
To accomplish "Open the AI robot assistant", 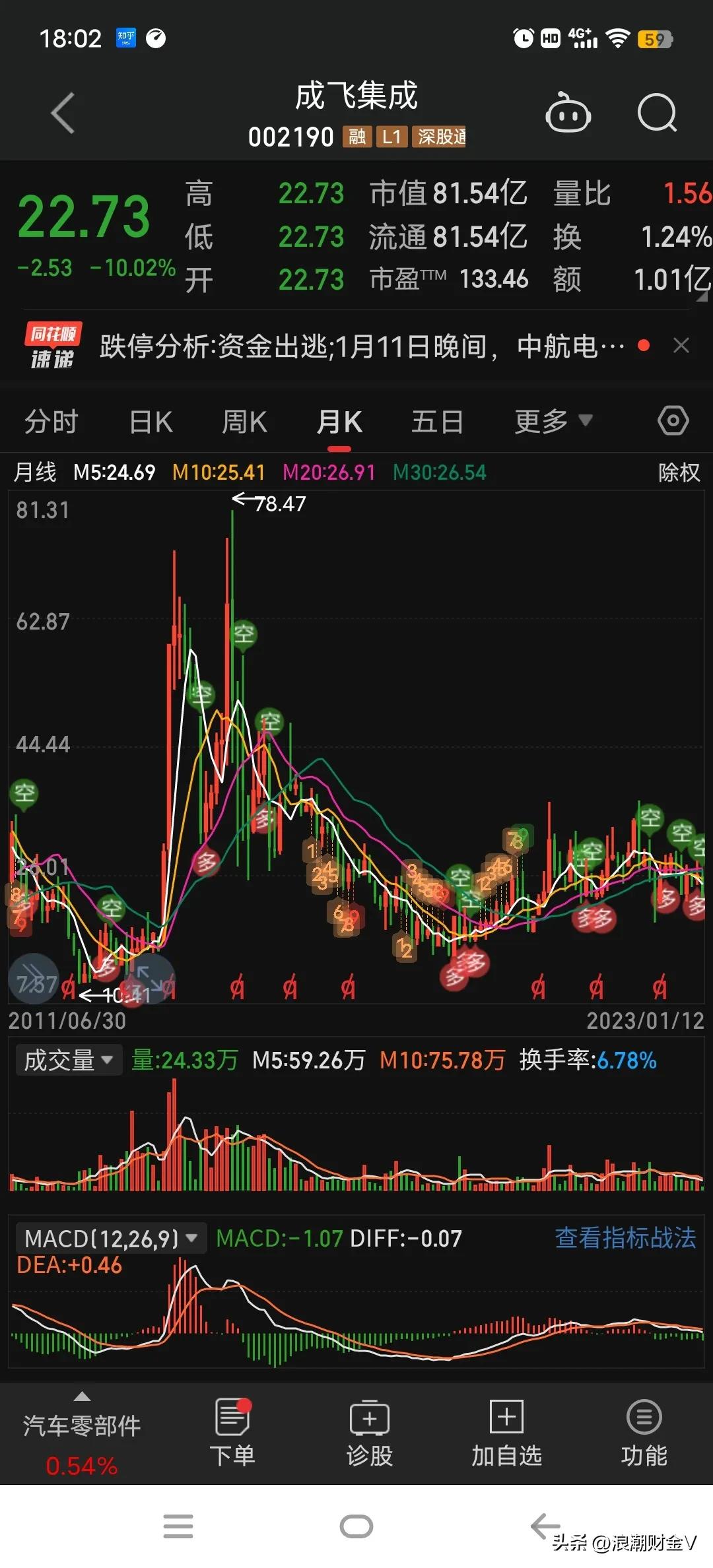I will point(568,114).
